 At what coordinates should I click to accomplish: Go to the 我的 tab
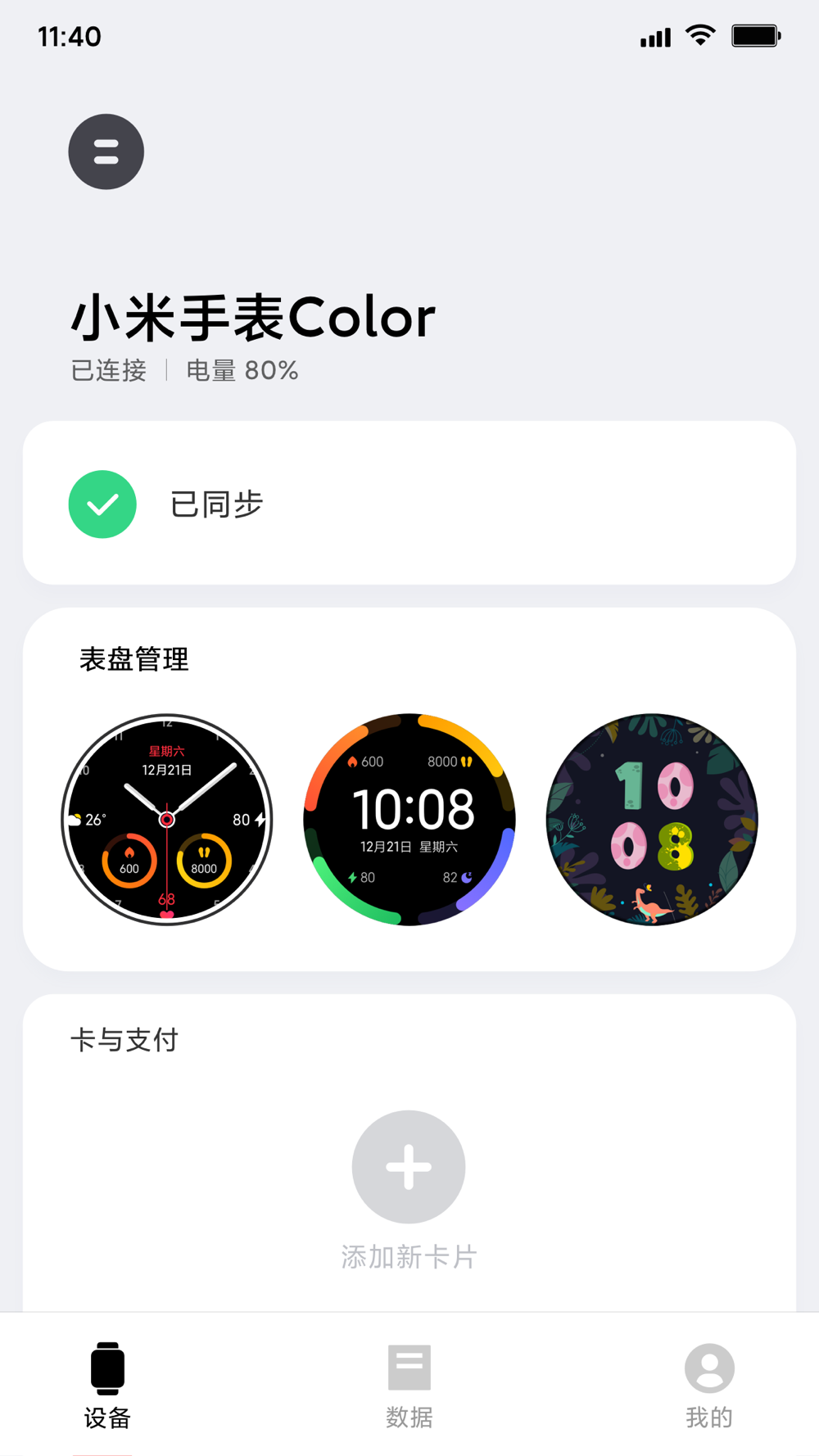709,1385
